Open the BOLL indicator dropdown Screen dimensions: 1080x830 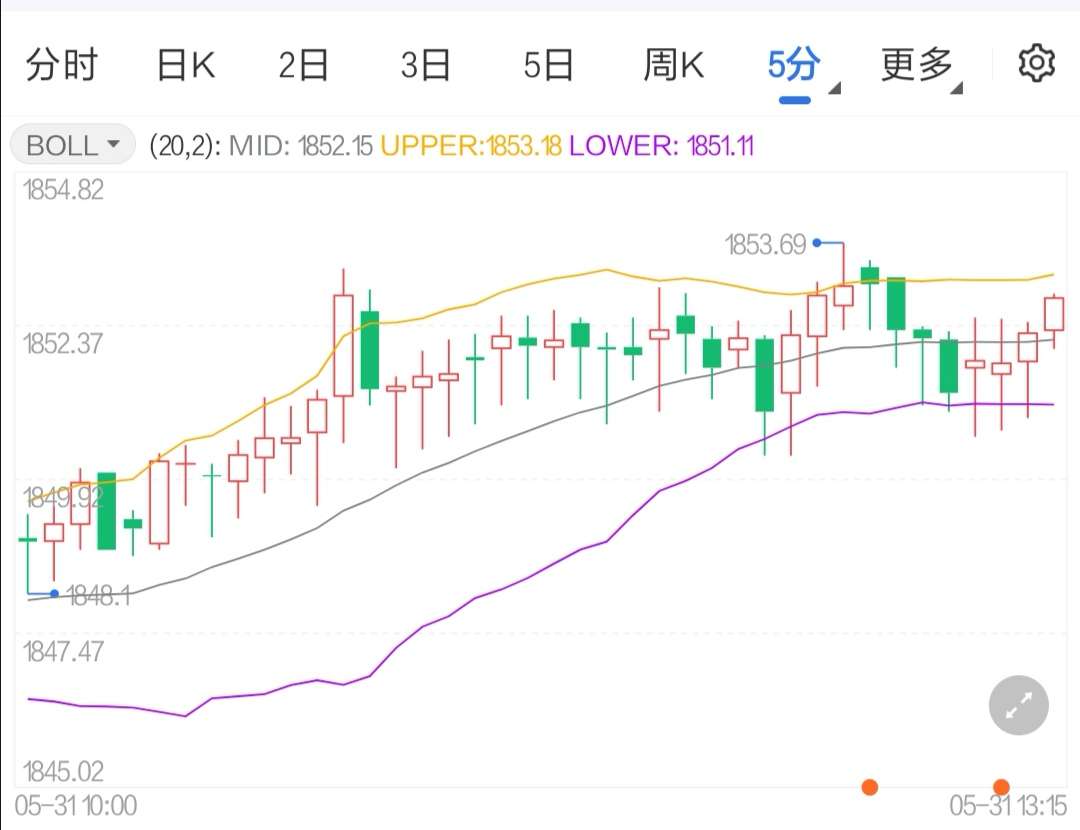point(72,146)
